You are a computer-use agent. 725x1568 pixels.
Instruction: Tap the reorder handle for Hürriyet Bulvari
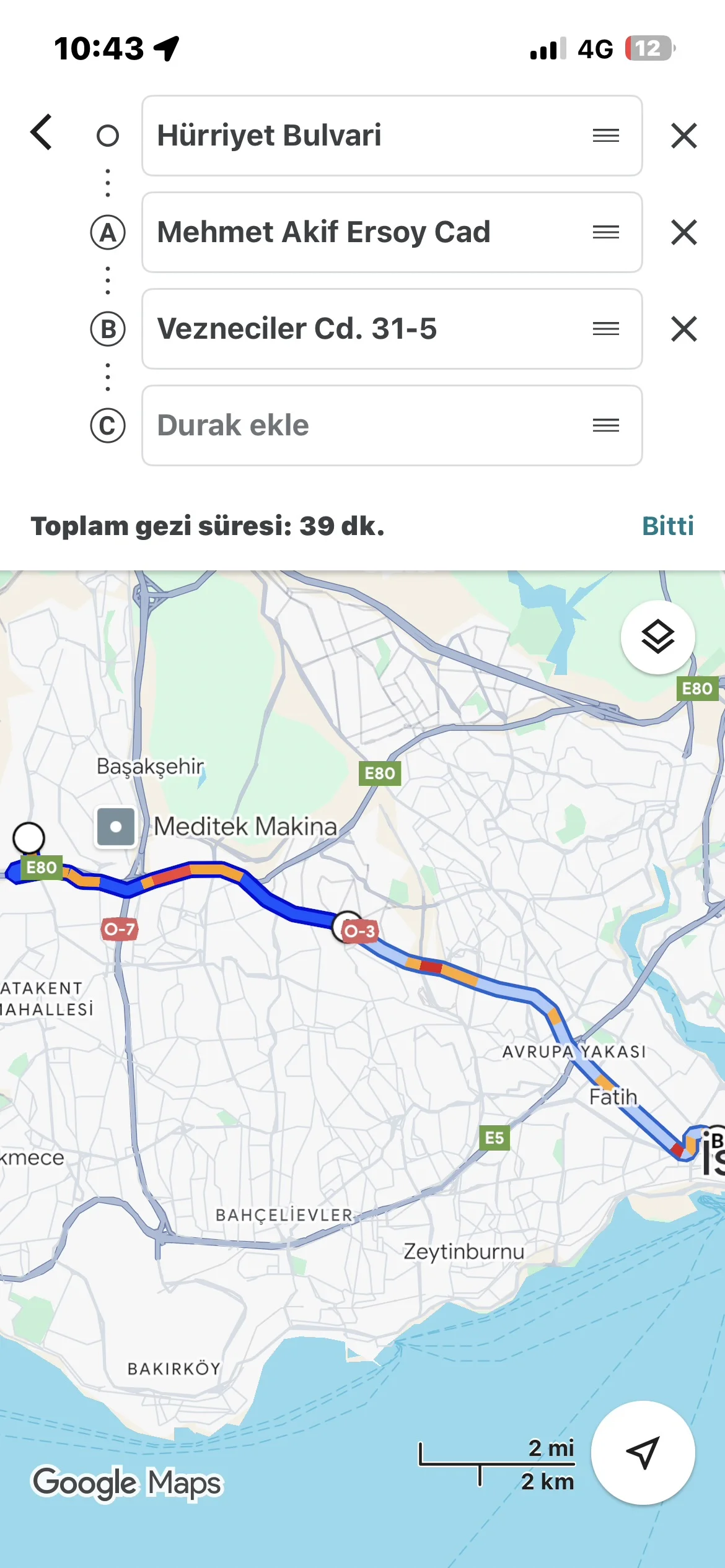click(605, 136)
